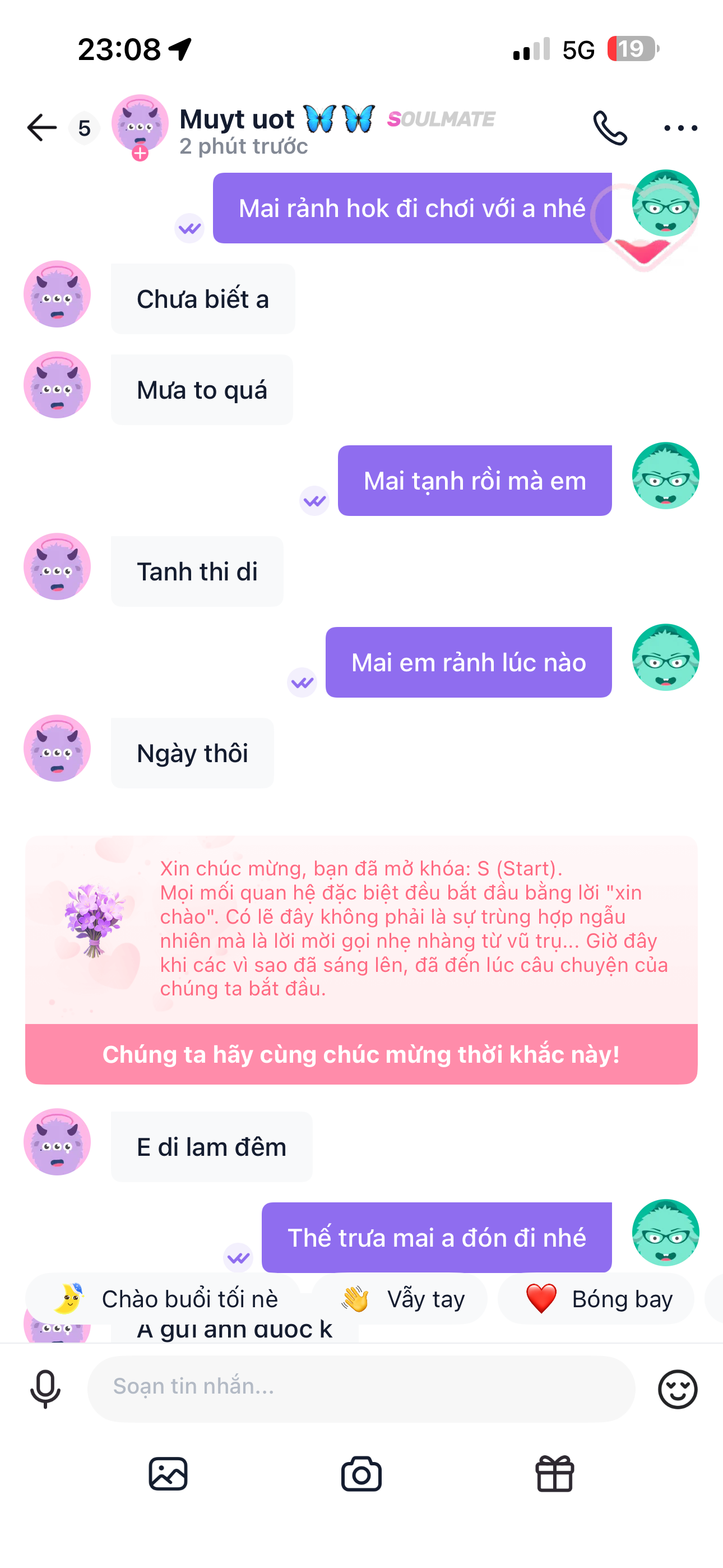Send the "Chào buổi tối nè" quick reply
723x1568 pixels.
point(164,1299)
